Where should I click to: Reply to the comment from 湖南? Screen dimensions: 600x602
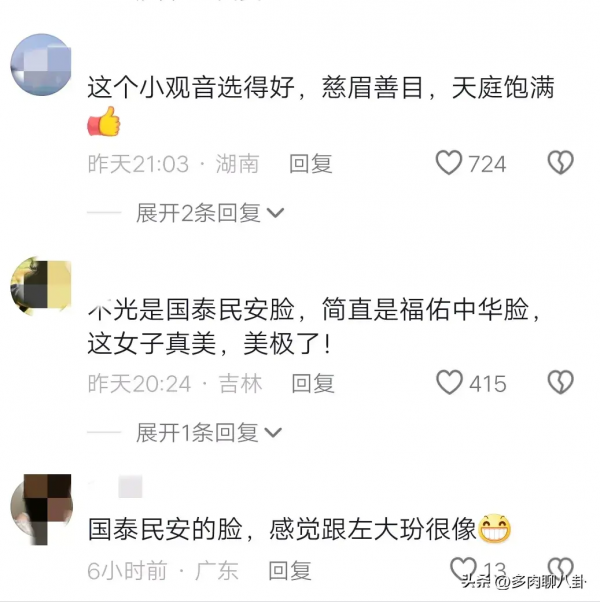(311, 164)
